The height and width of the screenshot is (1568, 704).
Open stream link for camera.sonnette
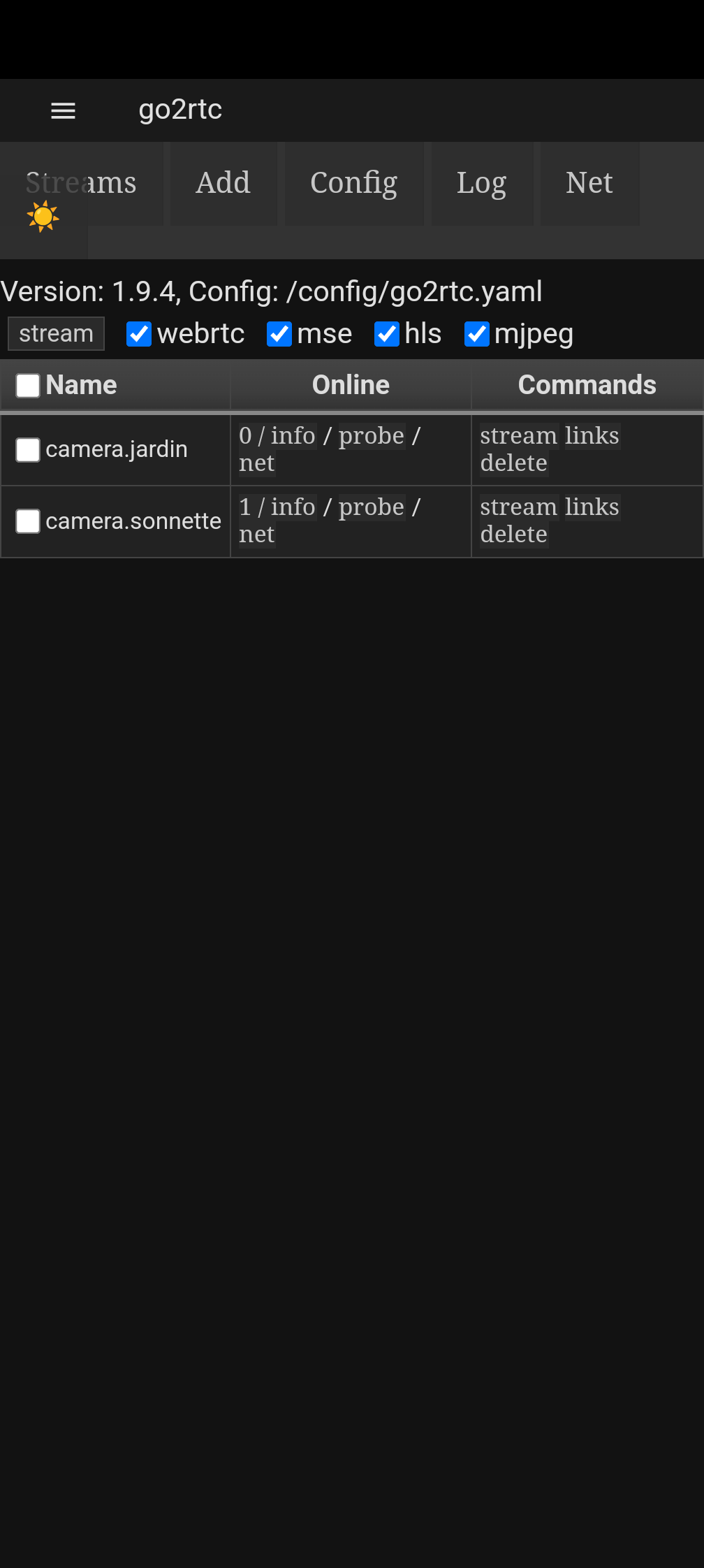coord(519,507)
